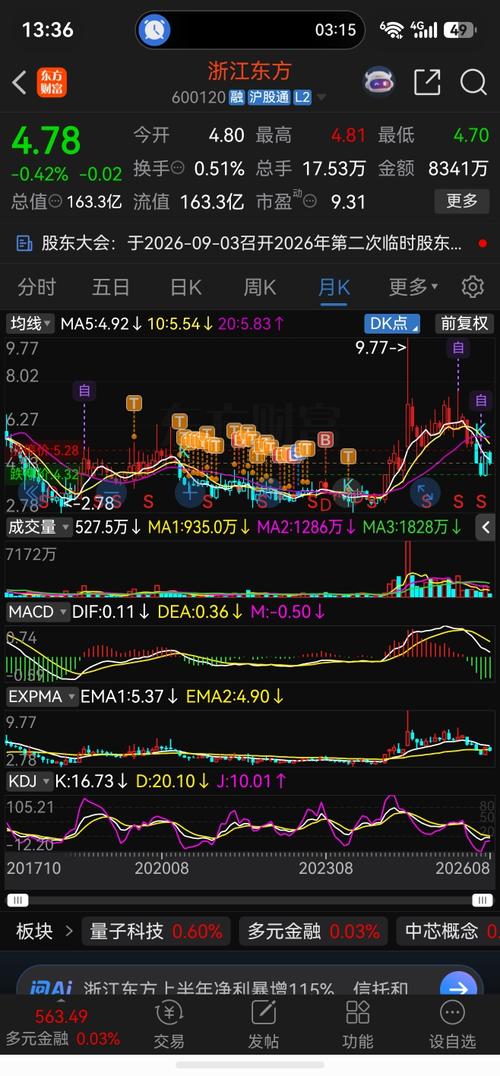Switch to the 分时 tab
Image resolution: width=500 pixels, height=1076 pixels.
pos(36,287)
